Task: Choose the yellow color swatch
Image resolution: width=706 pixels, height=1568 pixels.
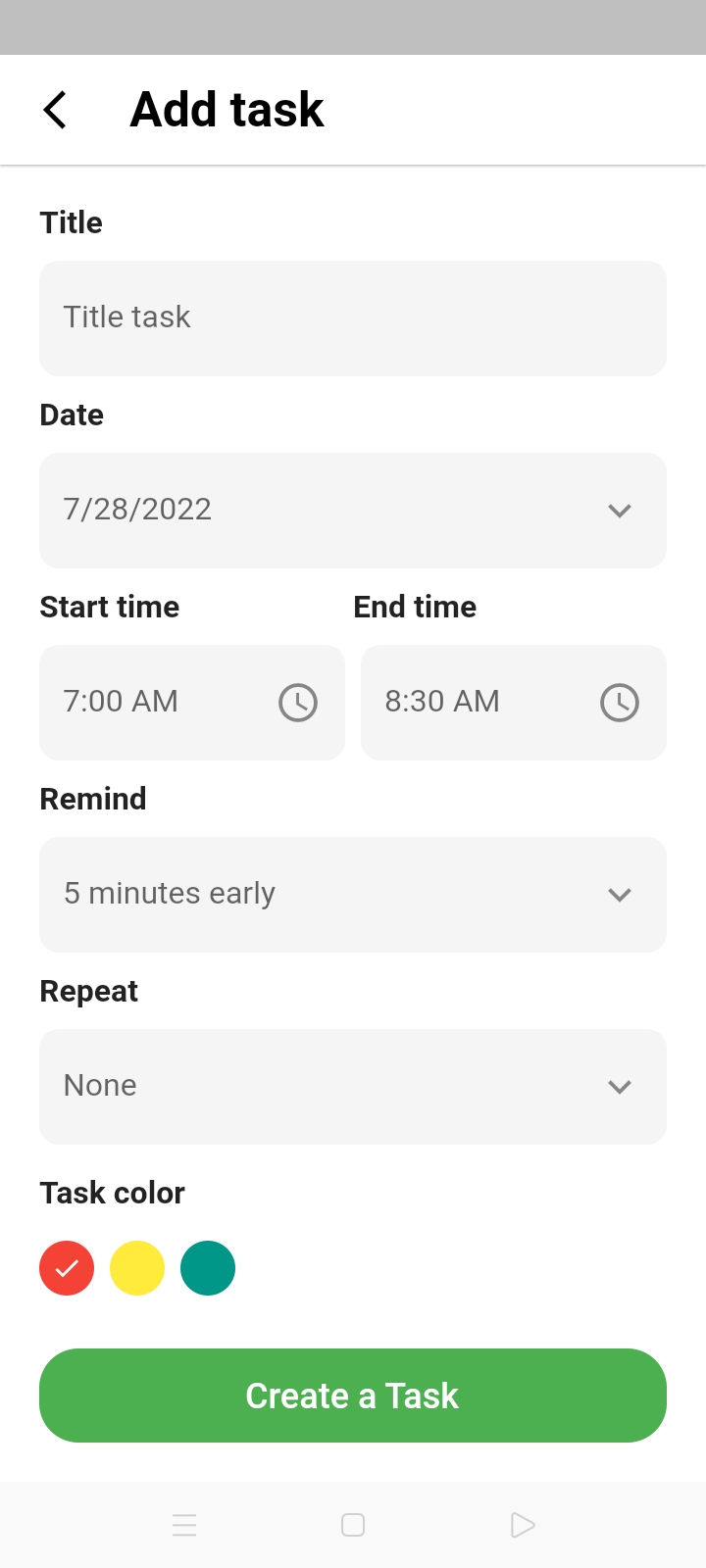Action: [x=137, y=1267]
